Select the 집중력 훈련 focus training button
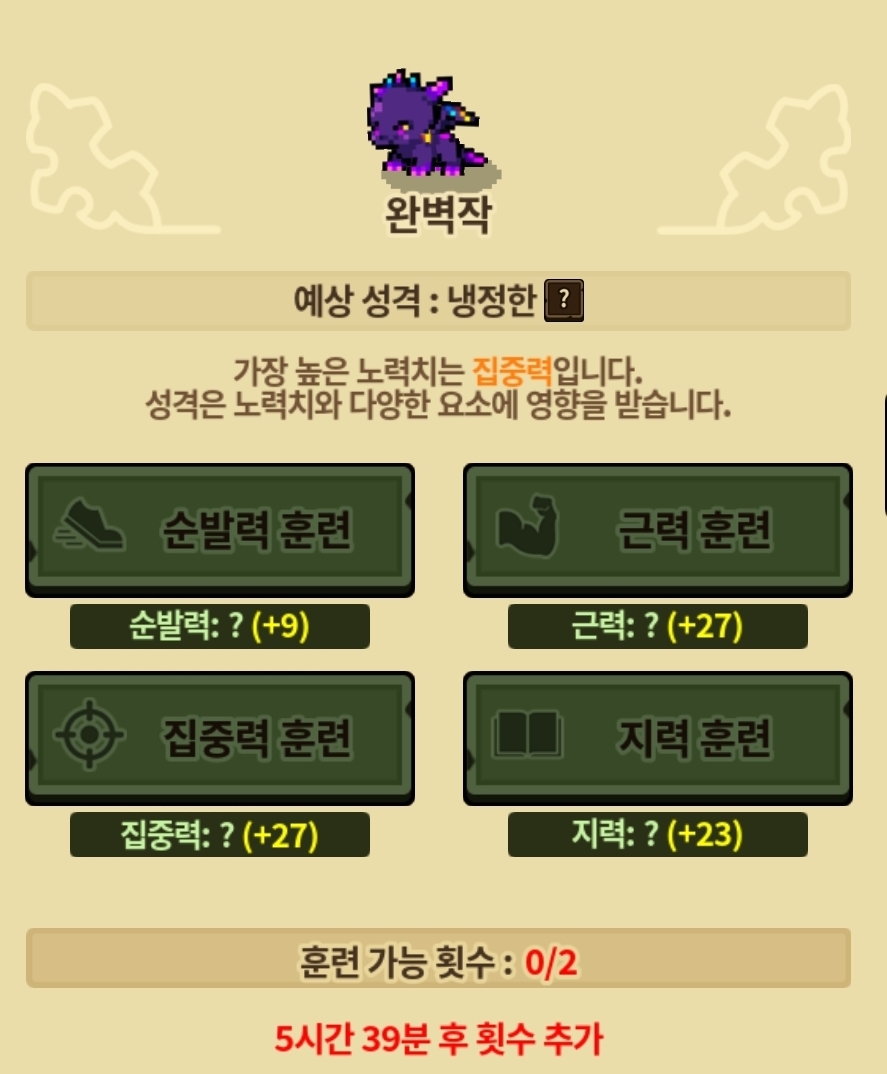Screen dimensions: 887x1074 click(220, 738)
